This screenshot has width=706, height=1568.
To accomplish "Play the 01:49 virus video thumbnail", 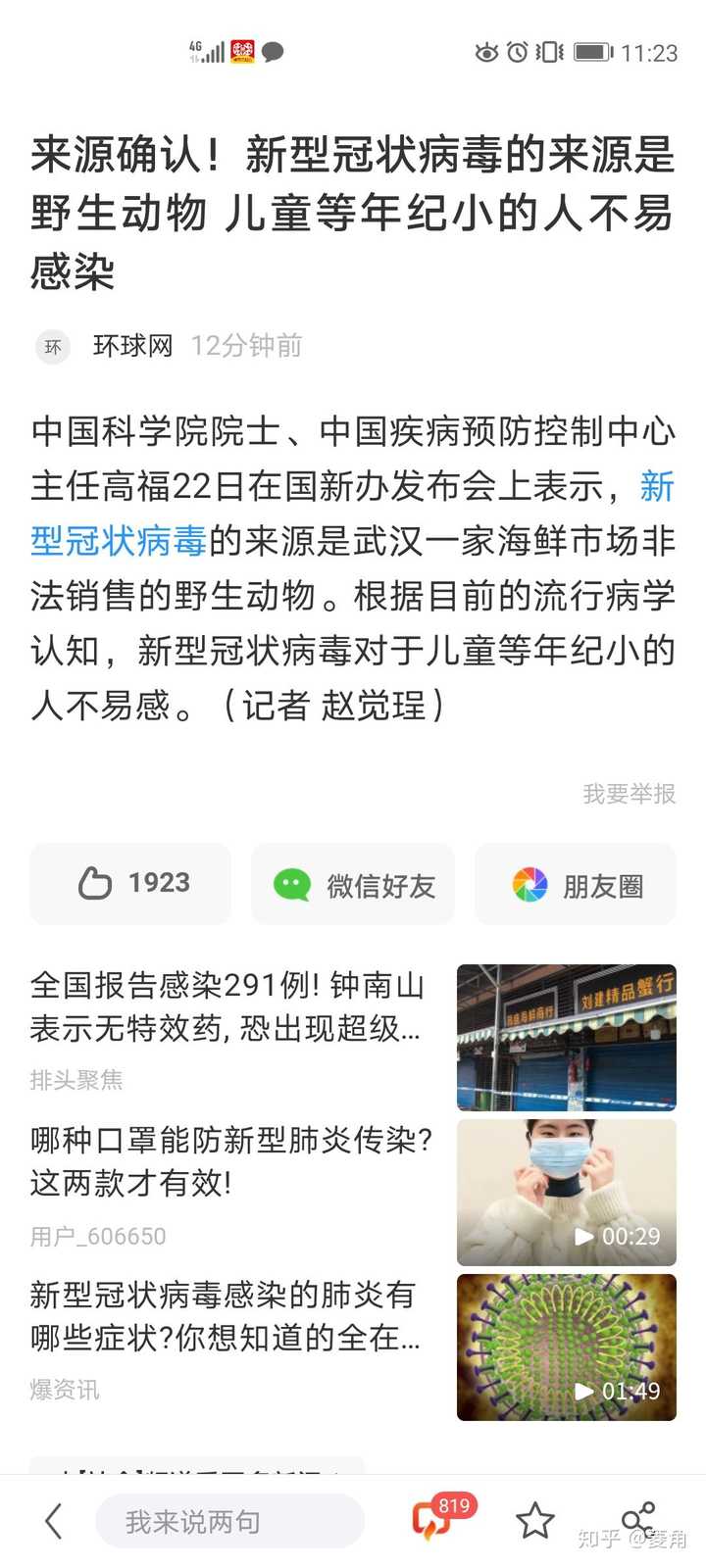I will click(567, 1347).
